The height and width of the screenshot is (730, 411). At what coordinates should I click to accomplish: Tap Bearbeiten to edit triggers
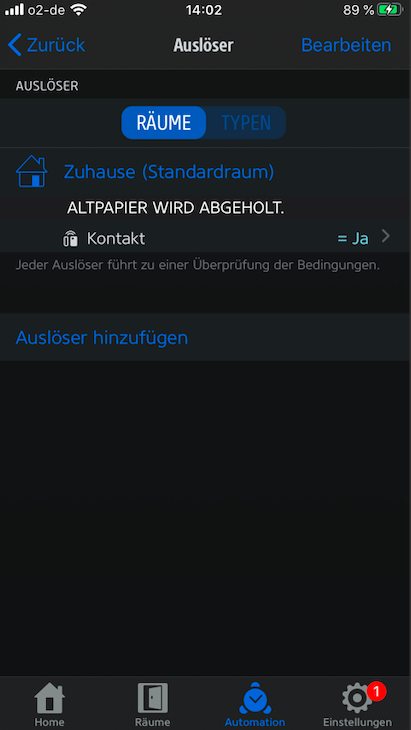click(346, 45)
